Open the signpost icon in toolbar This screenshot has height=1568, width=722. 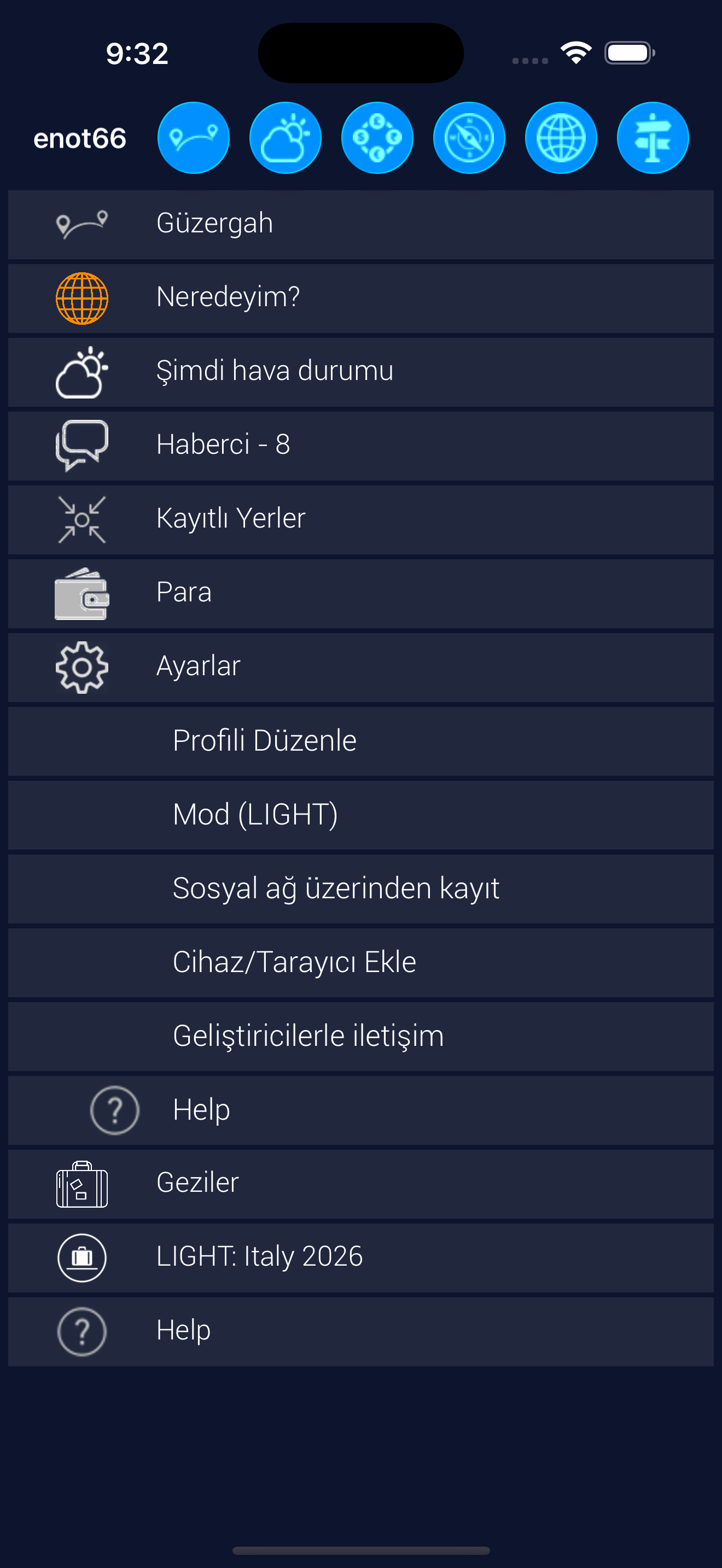(x=653, y=138)
